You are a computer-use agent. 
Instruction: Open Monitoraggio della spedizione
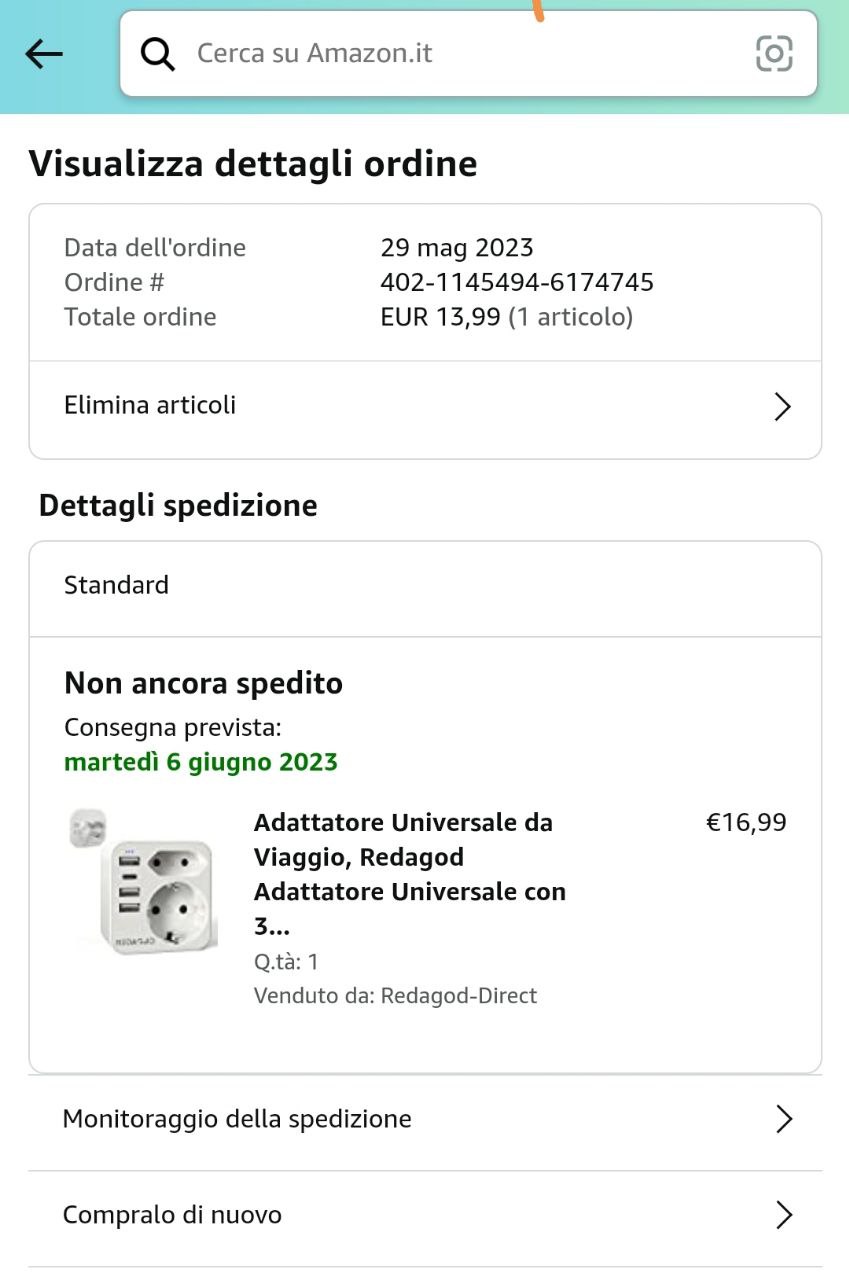click(x=425, y=1119)
